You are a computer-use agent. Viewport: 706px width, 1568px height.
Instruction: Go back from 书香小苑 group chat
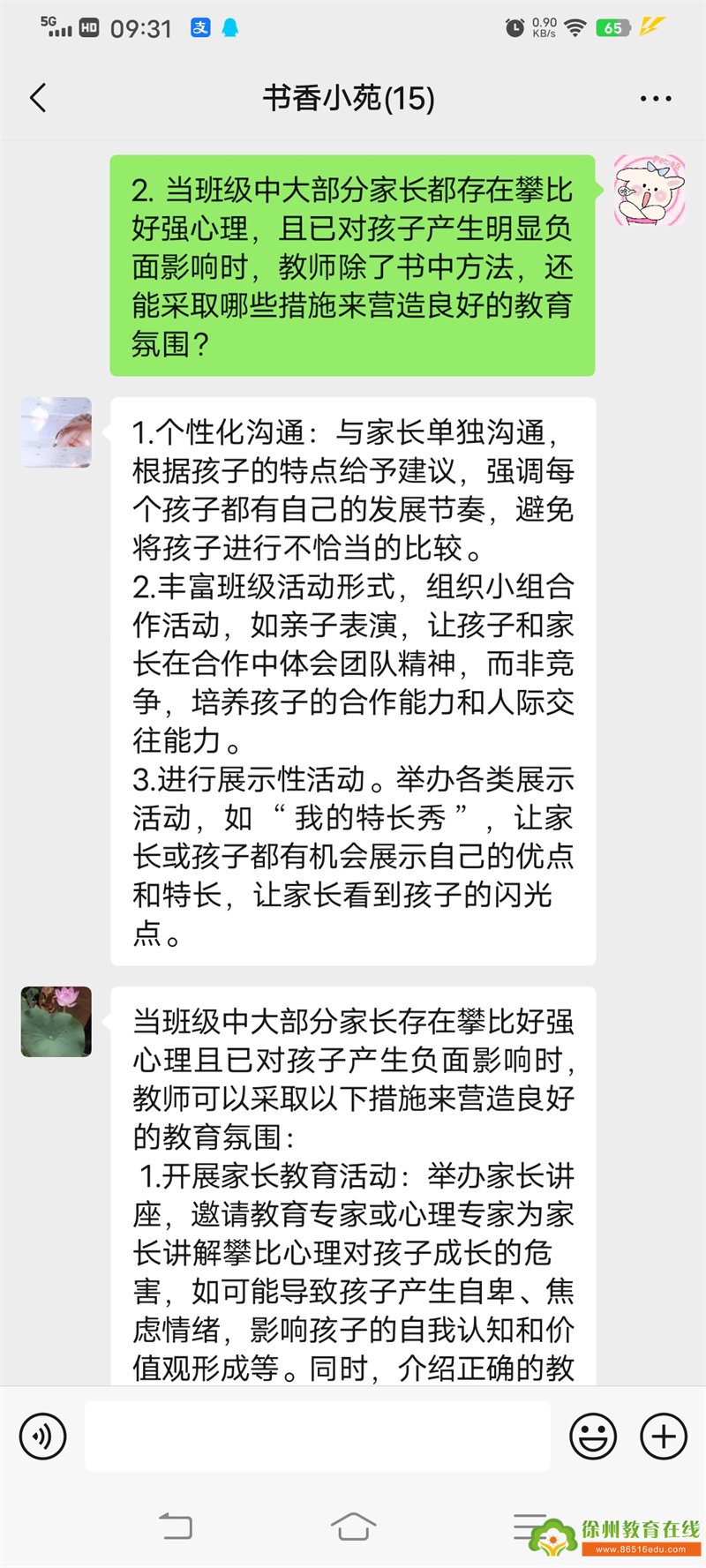pos(38,98)
